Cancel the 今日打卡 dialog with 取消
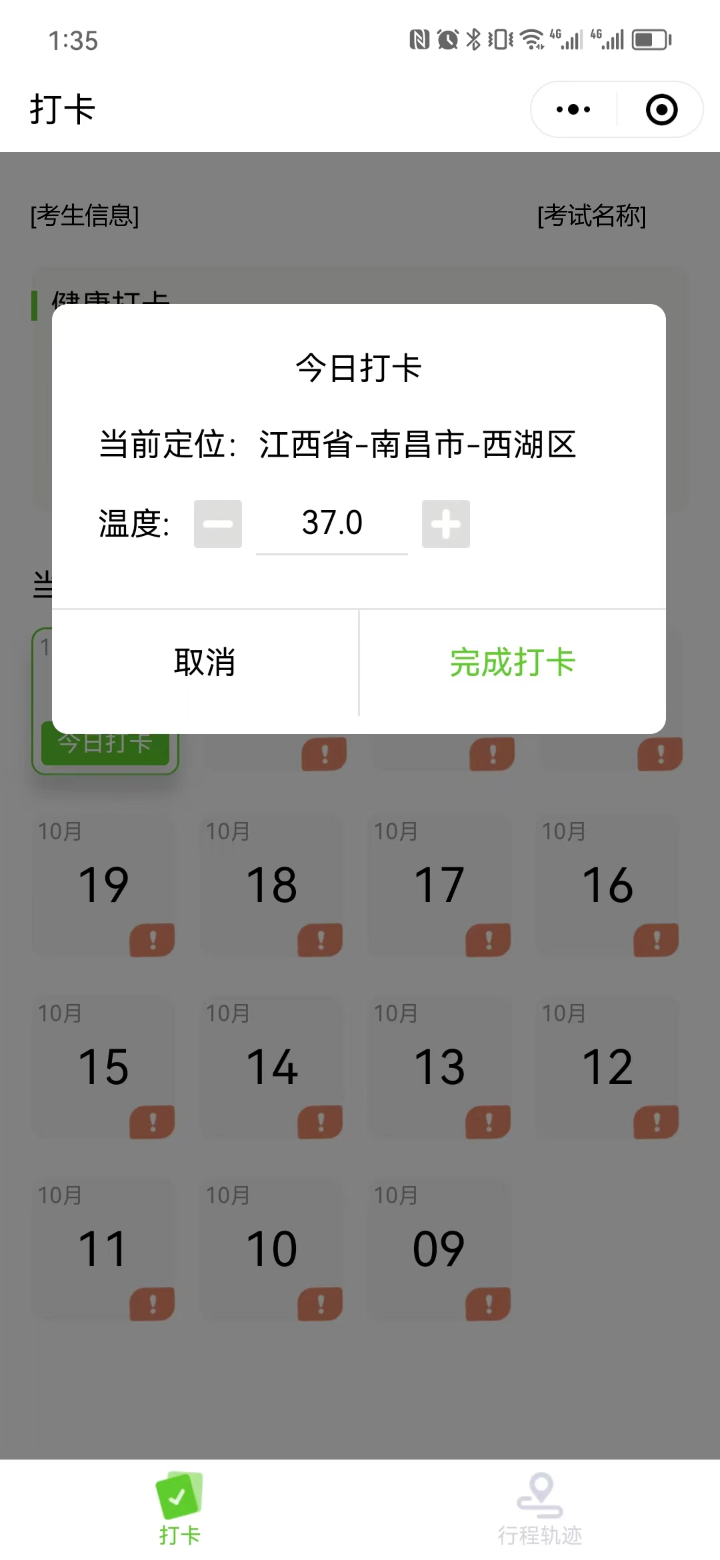 click(205, 662)
